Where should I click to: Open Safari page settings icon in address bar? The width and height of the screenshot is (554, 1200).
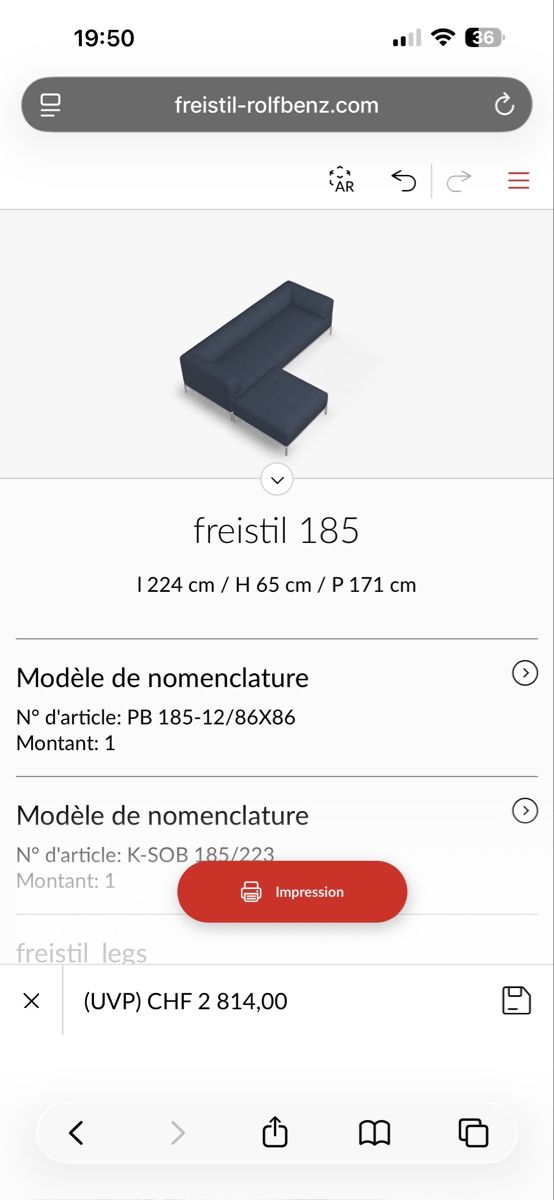pyautogui.click(x=51, y=105)
